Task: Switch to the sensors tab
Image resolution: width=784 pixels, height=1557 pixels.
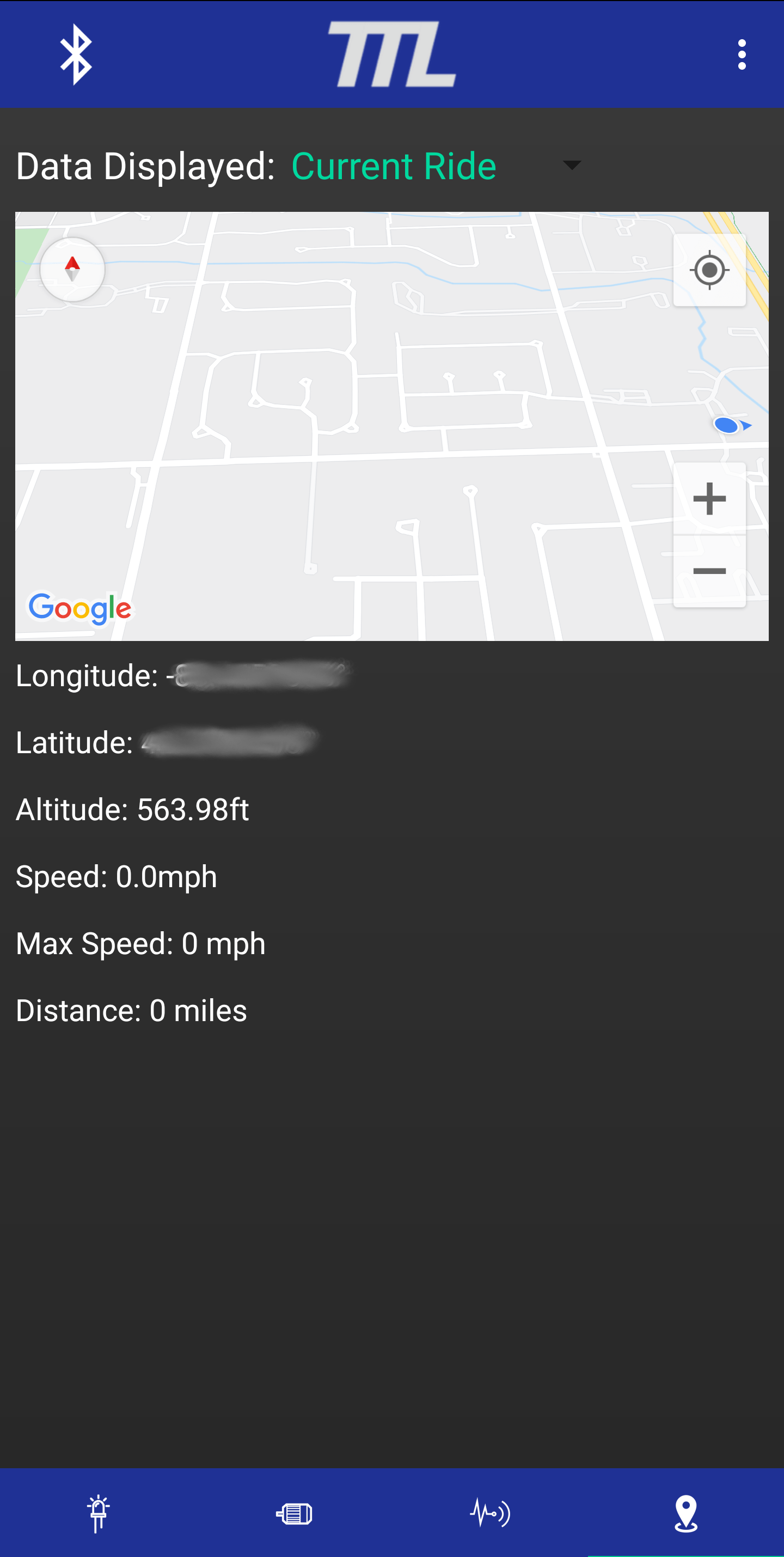Action: click(x=490, y=1513)
